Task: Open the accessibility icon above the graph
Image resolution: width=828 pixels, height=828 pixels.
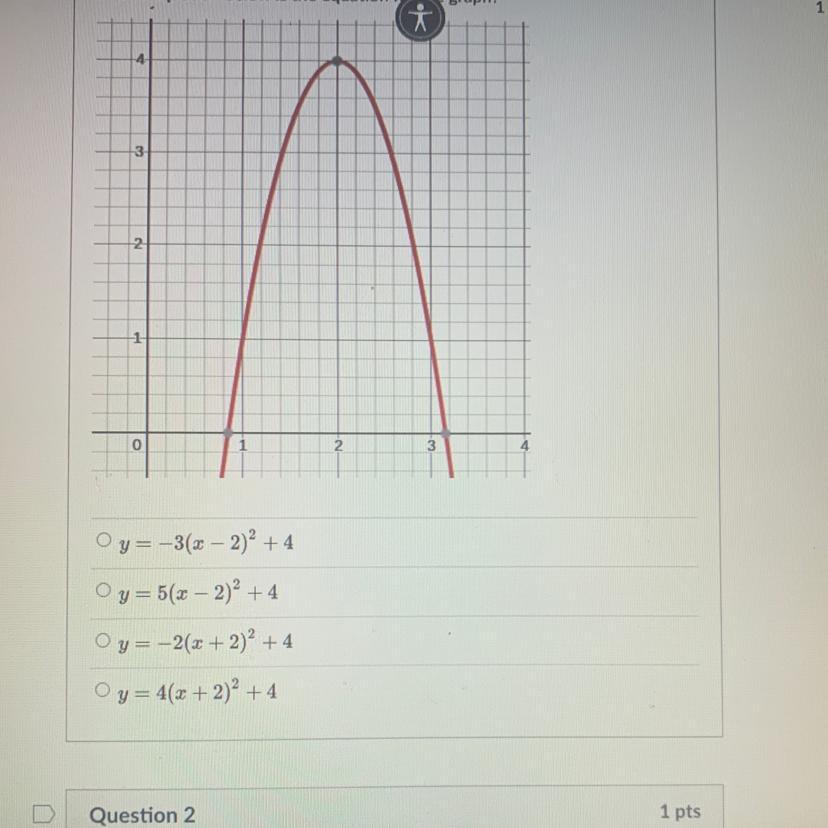Action: pyautogui.click(x=420, y=20)
